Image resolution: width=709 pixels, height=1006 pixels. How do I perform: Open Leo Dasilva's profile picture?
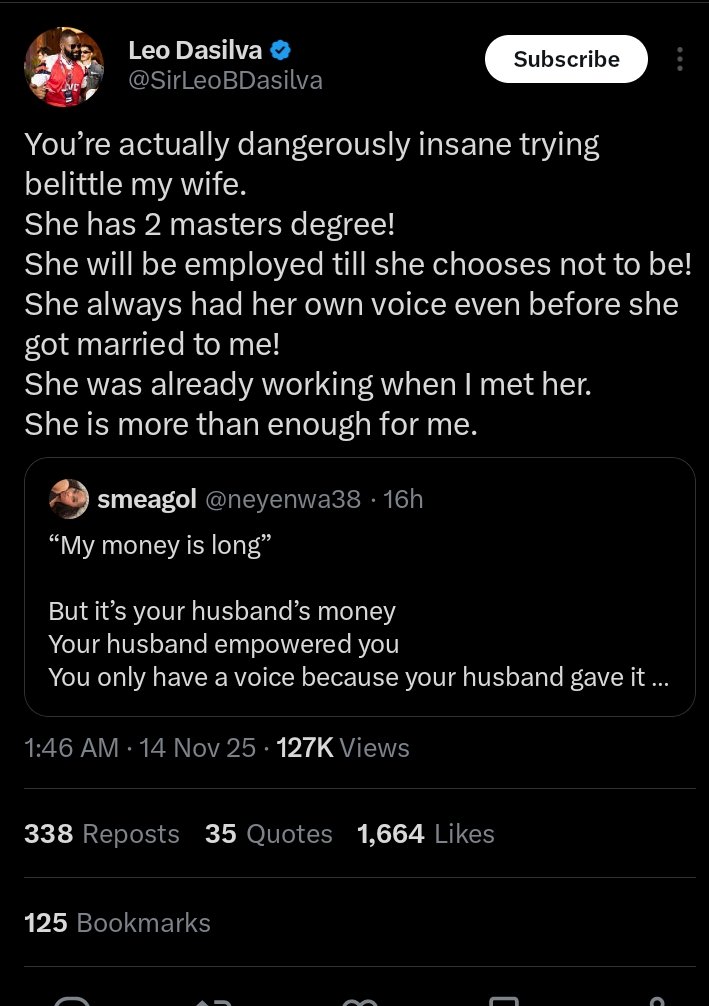[65, 67]
